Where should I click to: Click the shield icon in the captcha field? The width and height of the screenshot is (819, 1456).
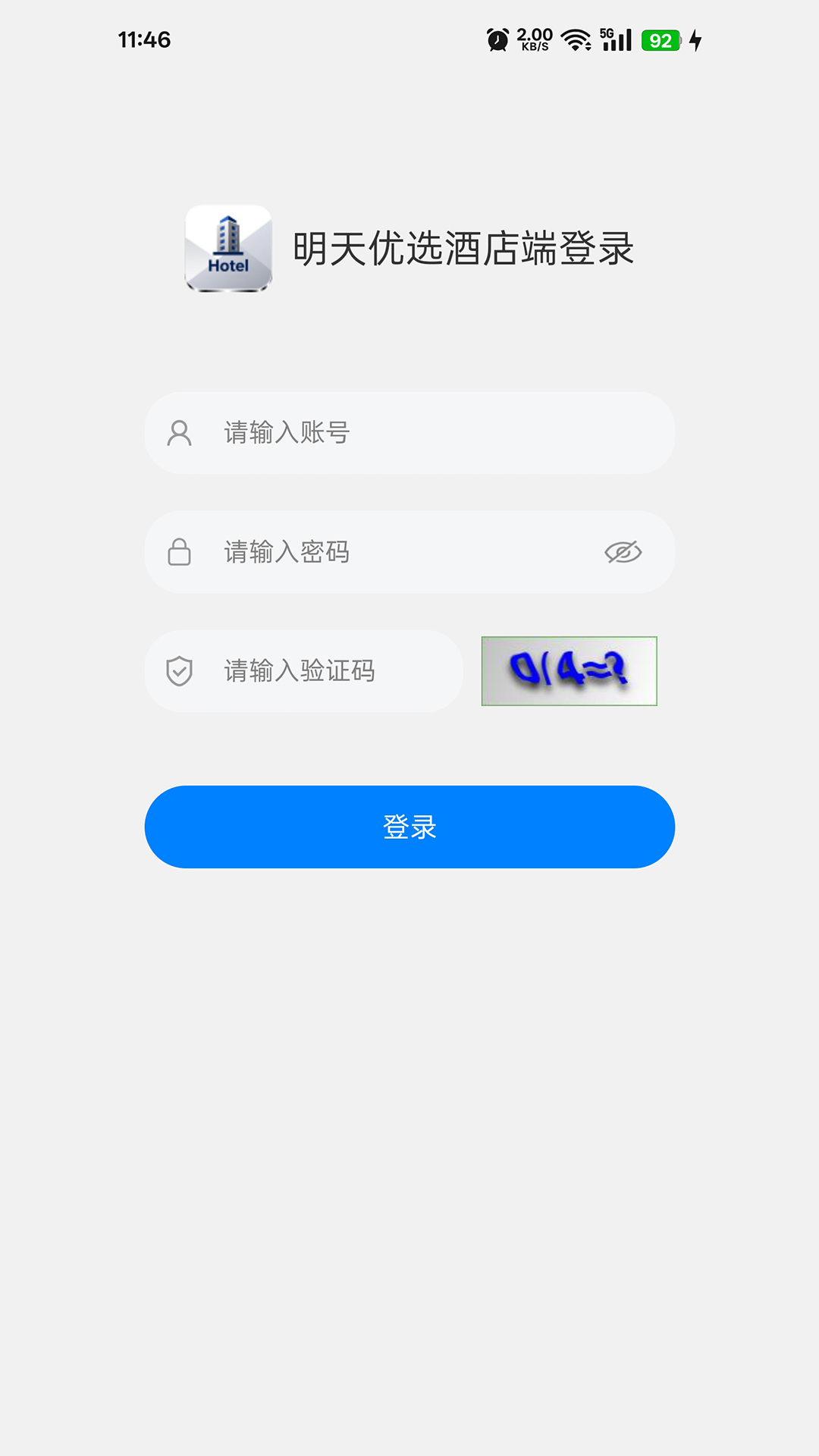(180, 670)
